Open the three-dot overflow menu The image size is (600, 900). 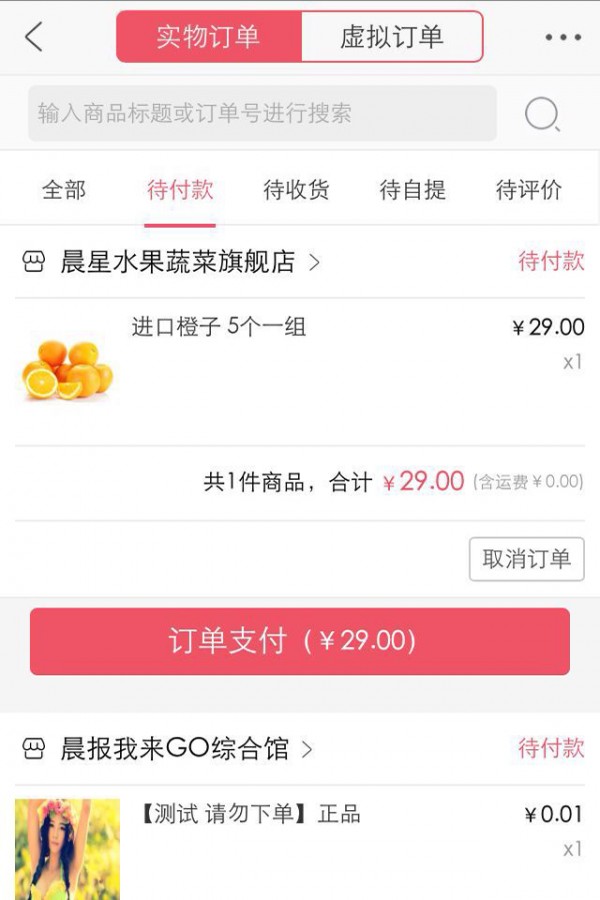(563, 38)
